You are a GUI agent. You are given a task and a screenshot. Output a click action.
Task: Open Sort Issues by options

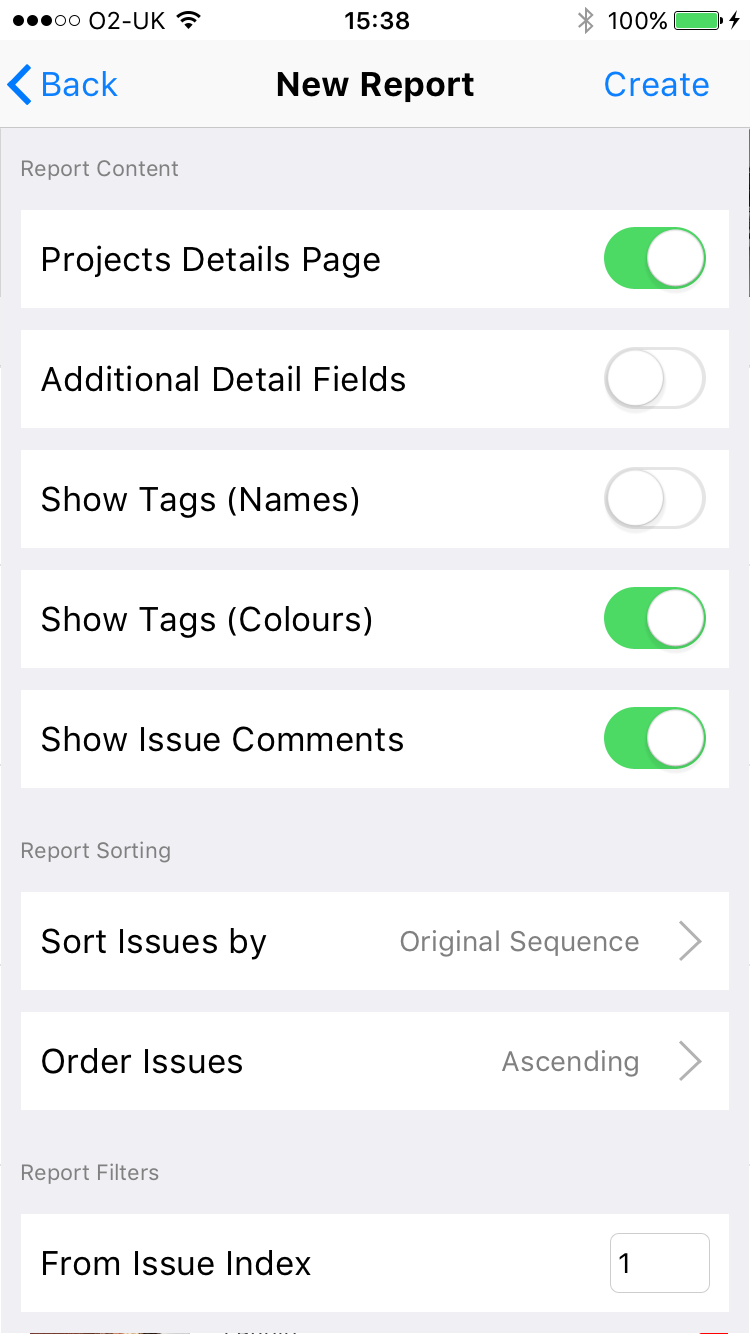tap(375, 941)
